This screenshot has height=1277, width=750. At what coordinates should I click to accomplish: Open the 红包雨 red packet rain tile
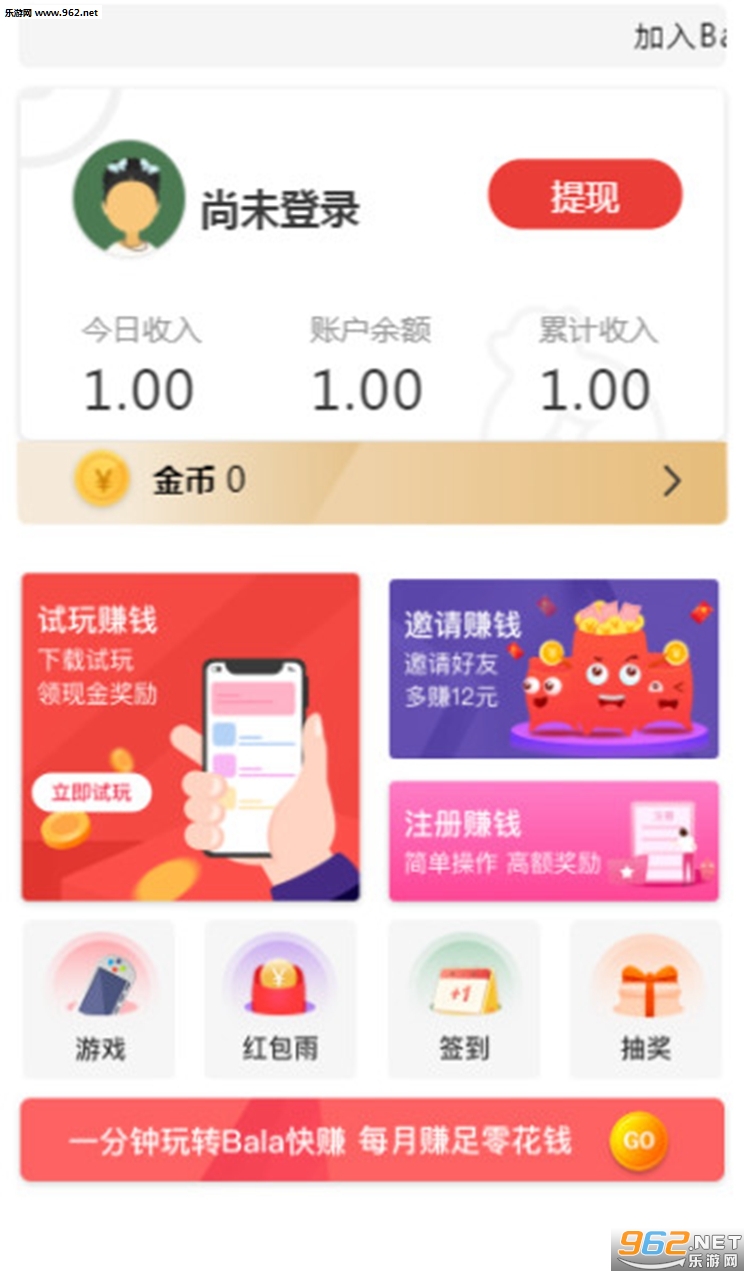click(x=280, y=999)
